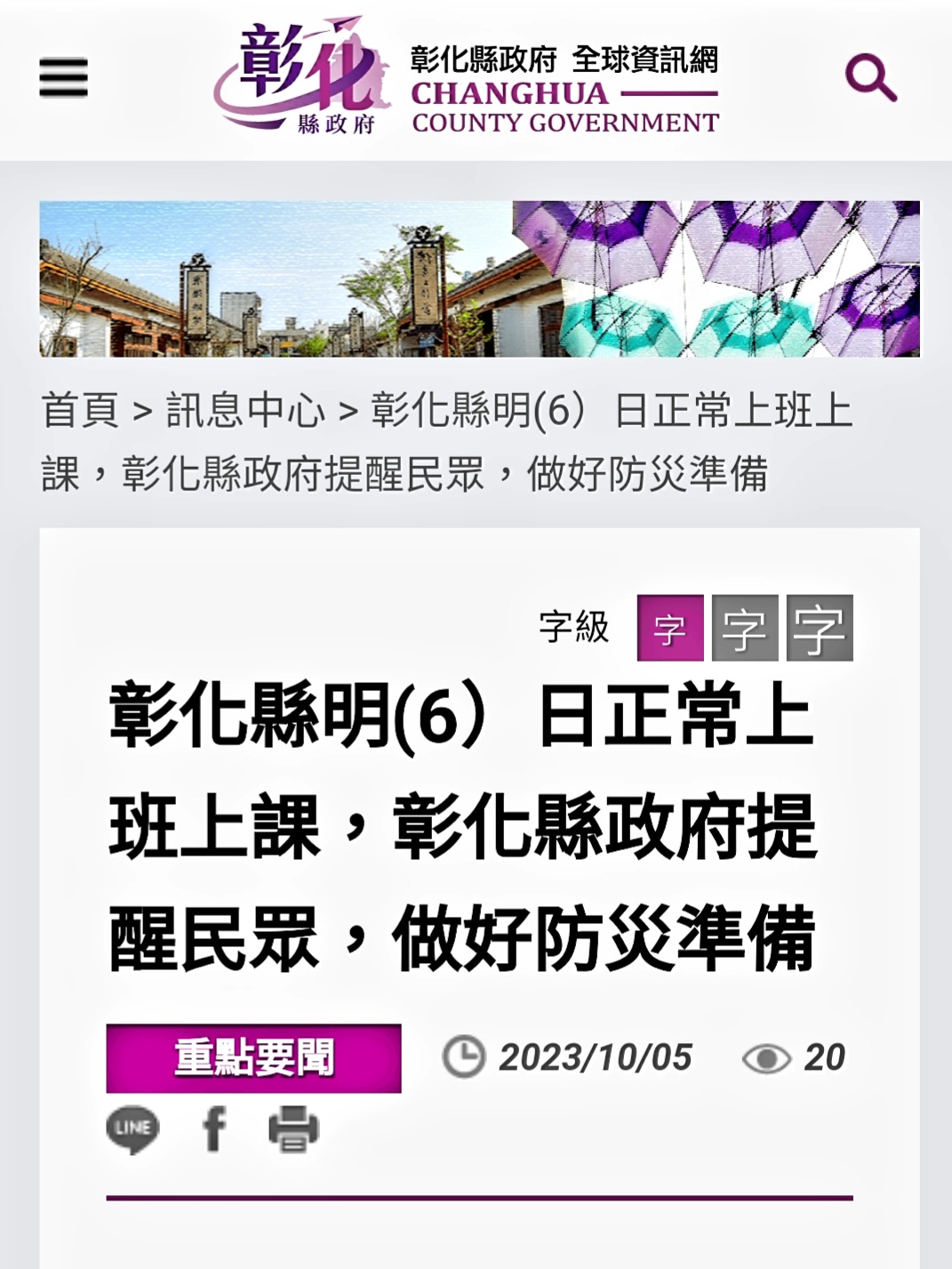Share the article via LINE
Image resolution: width=952 pixels, height=1269 pixels.
132,1129
